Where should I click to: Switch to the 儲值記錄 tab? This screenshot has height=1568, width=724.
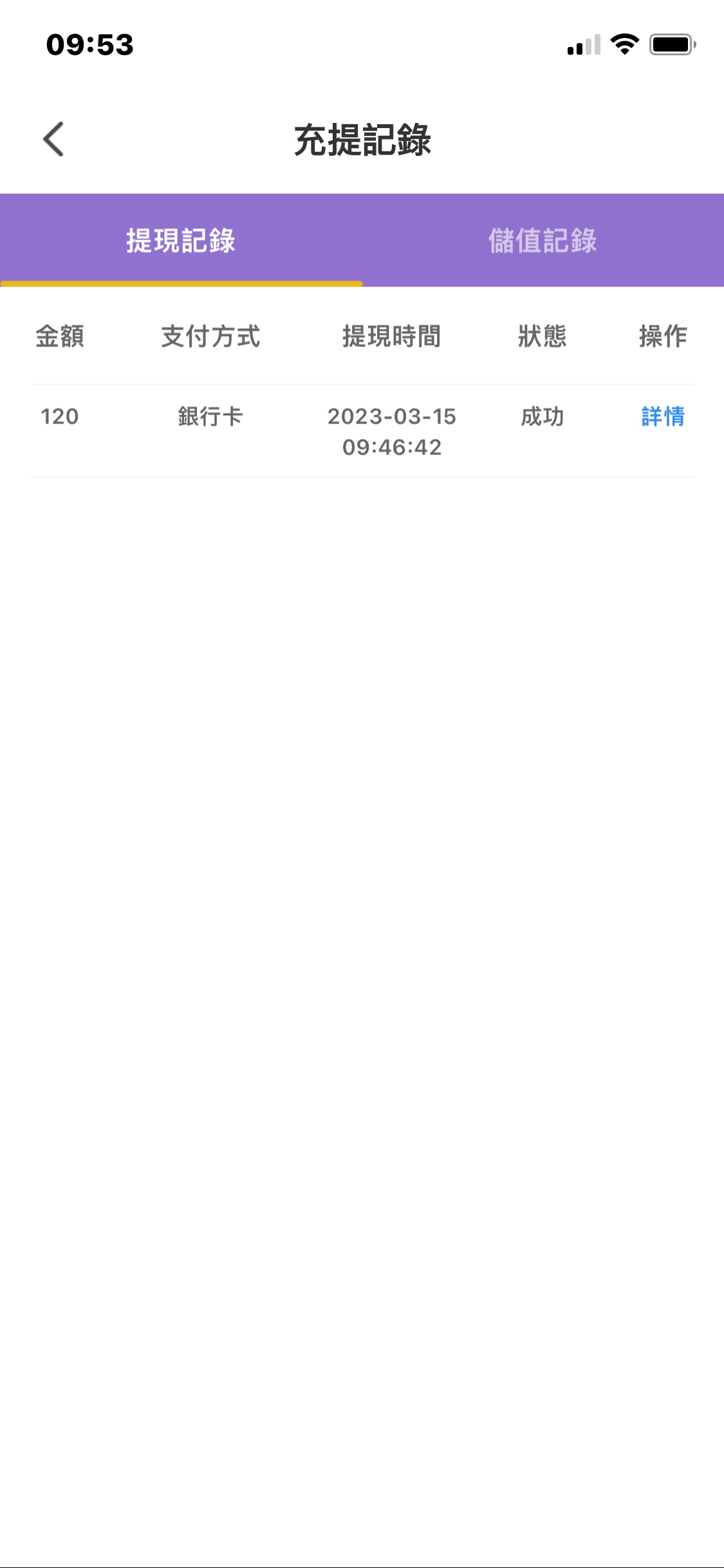coord(543,241)
